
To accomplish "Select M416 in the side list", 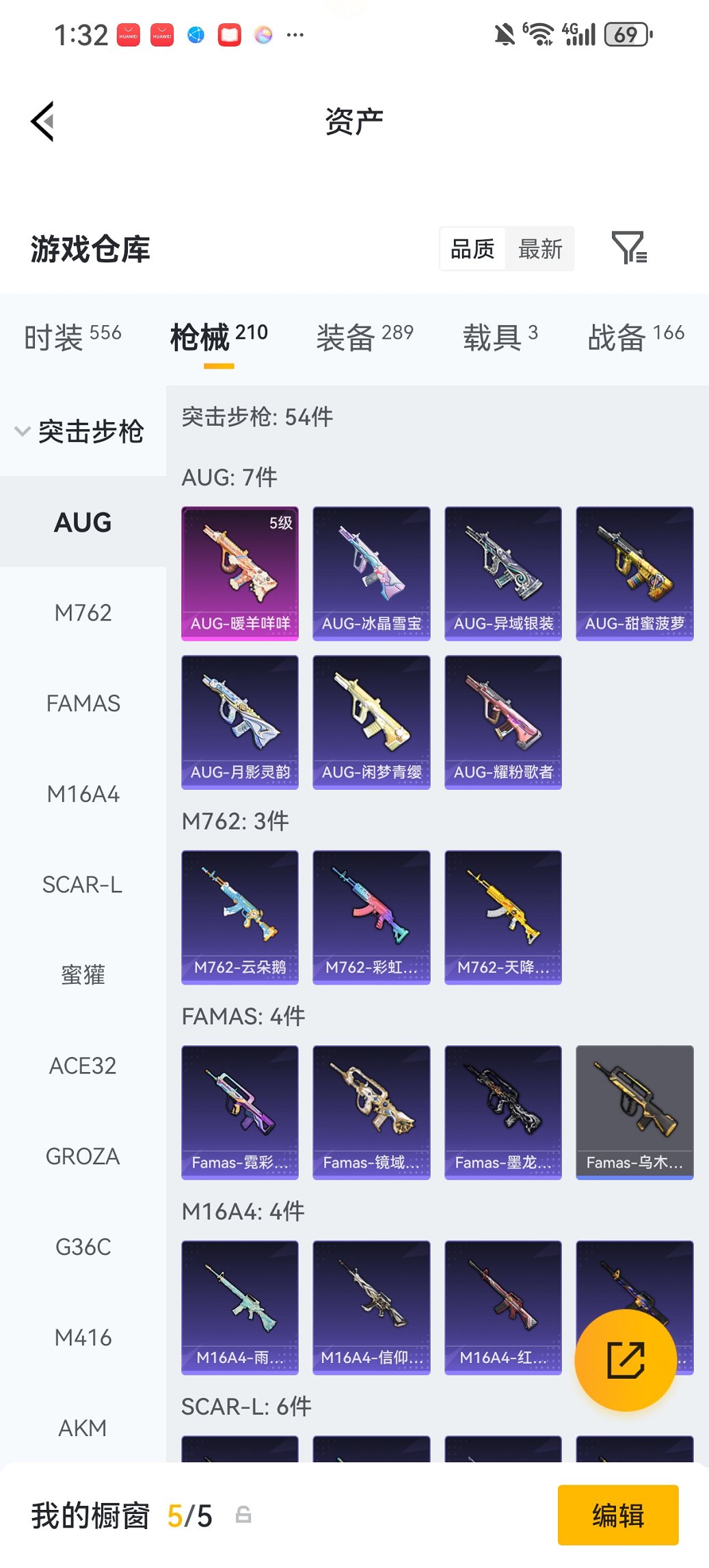I will click(83, 1337).
